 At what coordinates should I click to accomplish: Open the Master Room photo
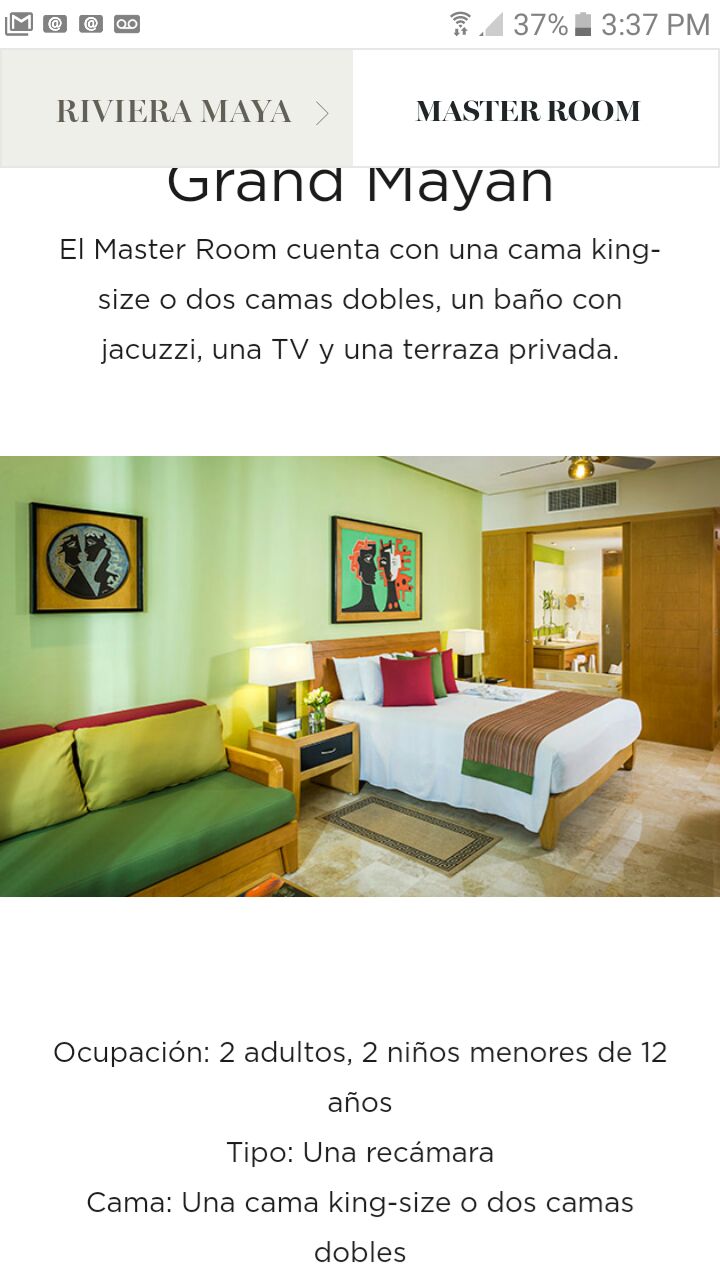360,676
